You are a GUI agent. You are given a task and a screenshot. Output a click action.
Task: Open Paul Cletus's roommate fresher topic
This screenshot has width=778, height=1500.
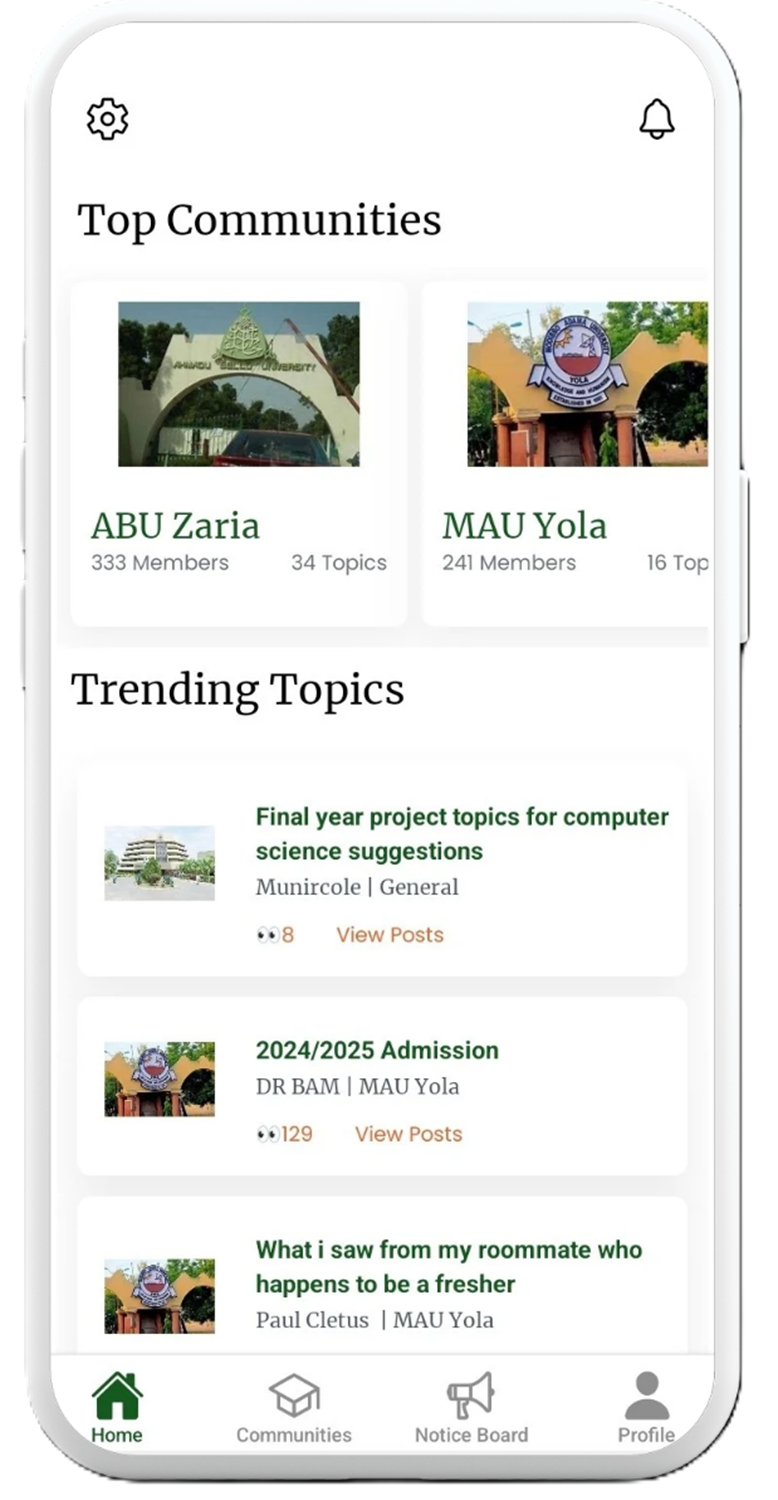point(448,1266)
